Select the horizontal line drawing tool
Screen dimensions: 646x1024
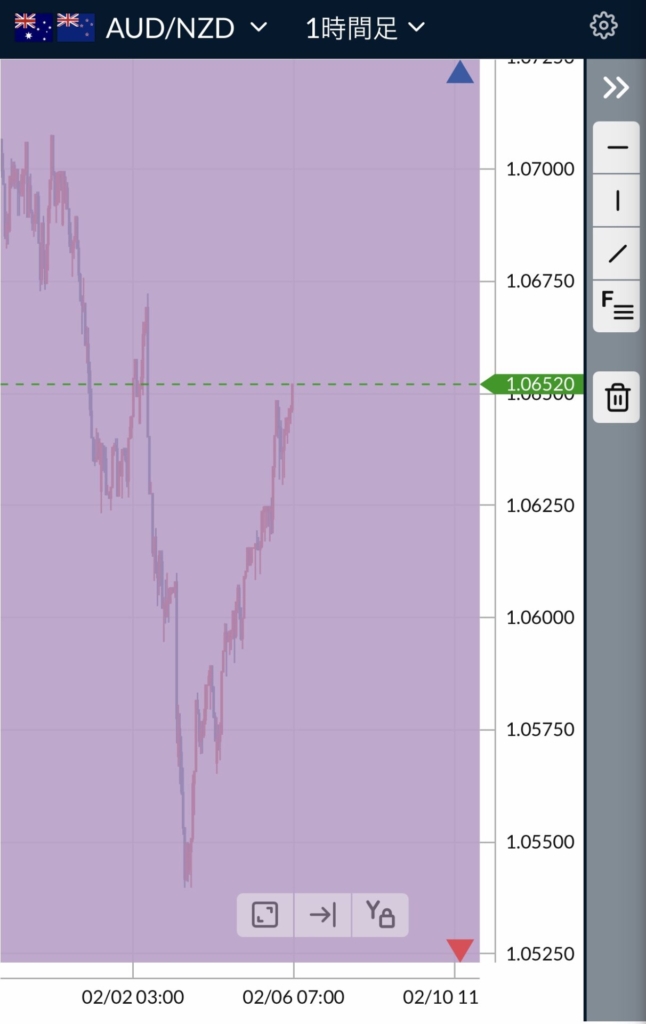pyautogui.click(x=617, y=148)
